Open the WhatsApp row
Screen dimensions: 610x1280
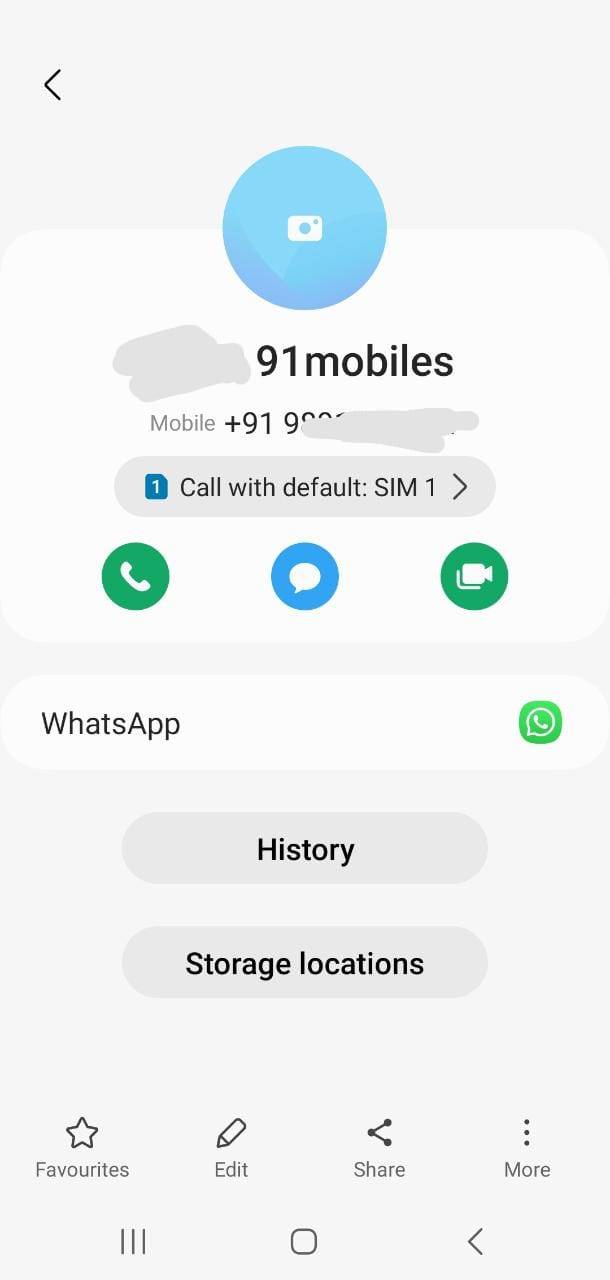pyautogui.click(x=305, y=722)
